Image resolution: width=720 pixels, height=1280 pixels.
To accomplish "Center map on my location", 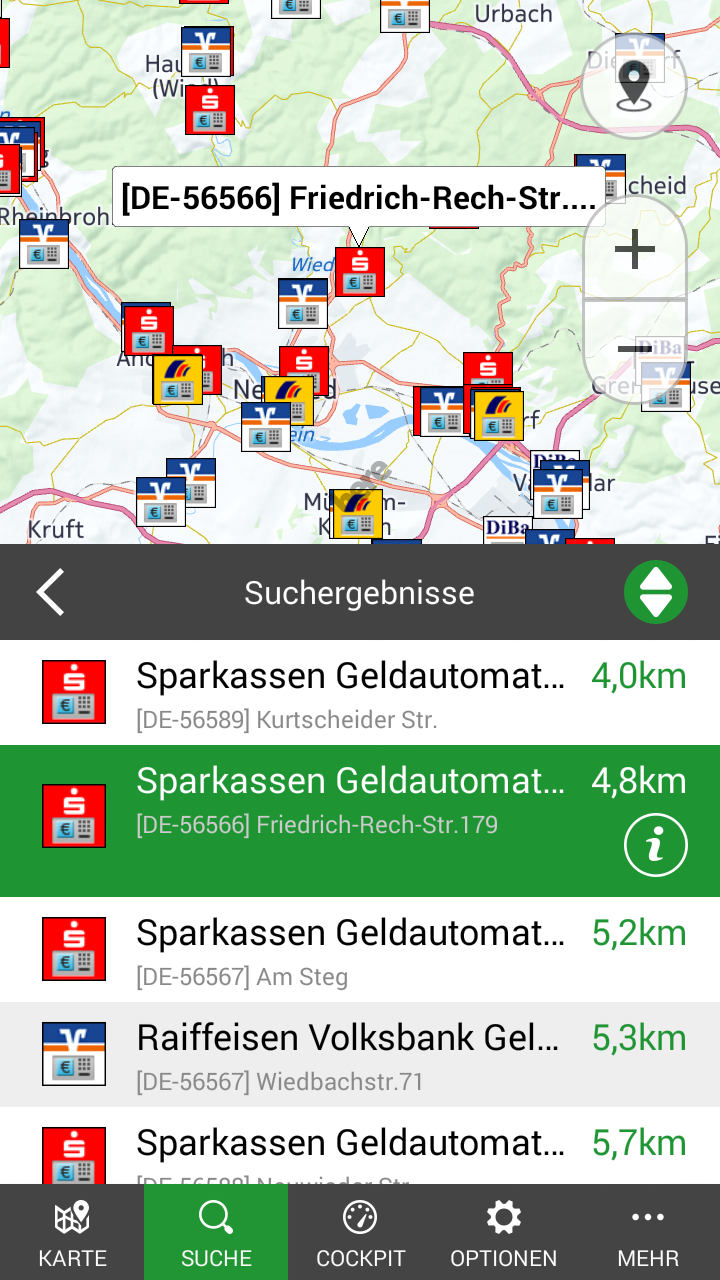I will pos(634,85).
